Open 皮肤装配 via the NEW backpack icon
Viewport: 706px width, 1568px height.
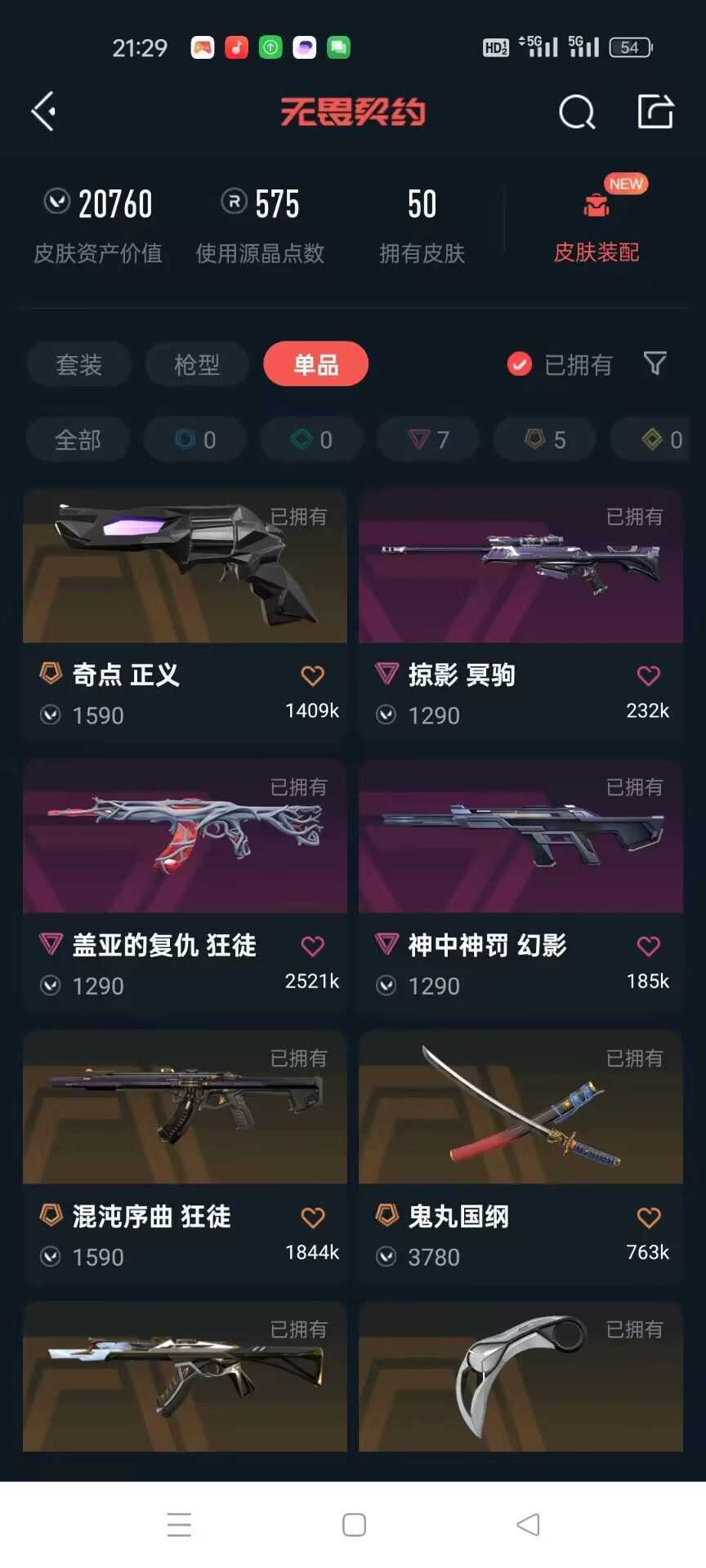pyautogui.click(x=596, y=207)
